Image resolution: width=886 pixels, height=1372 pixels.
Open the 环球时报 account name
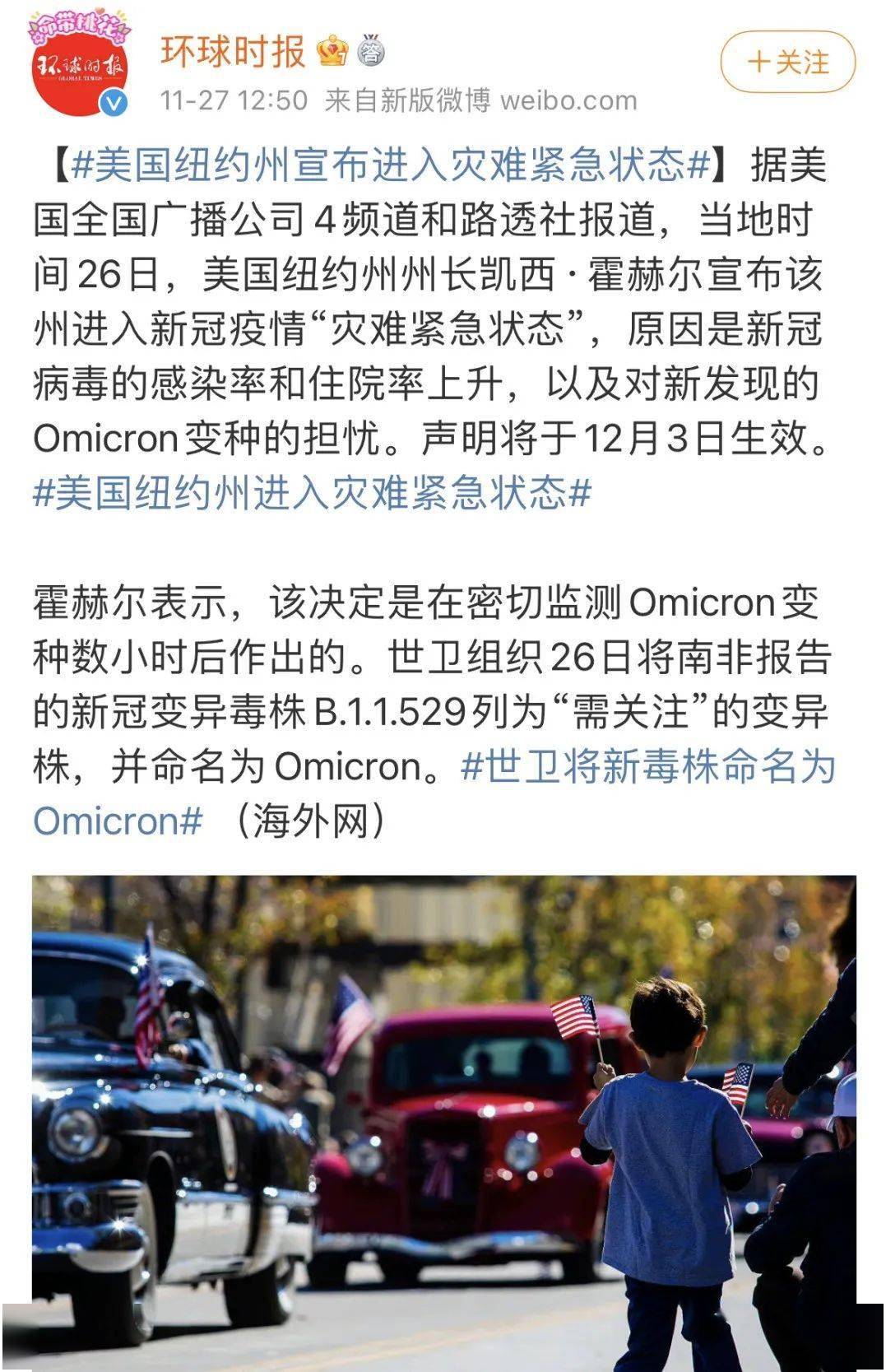pos(233,52)
